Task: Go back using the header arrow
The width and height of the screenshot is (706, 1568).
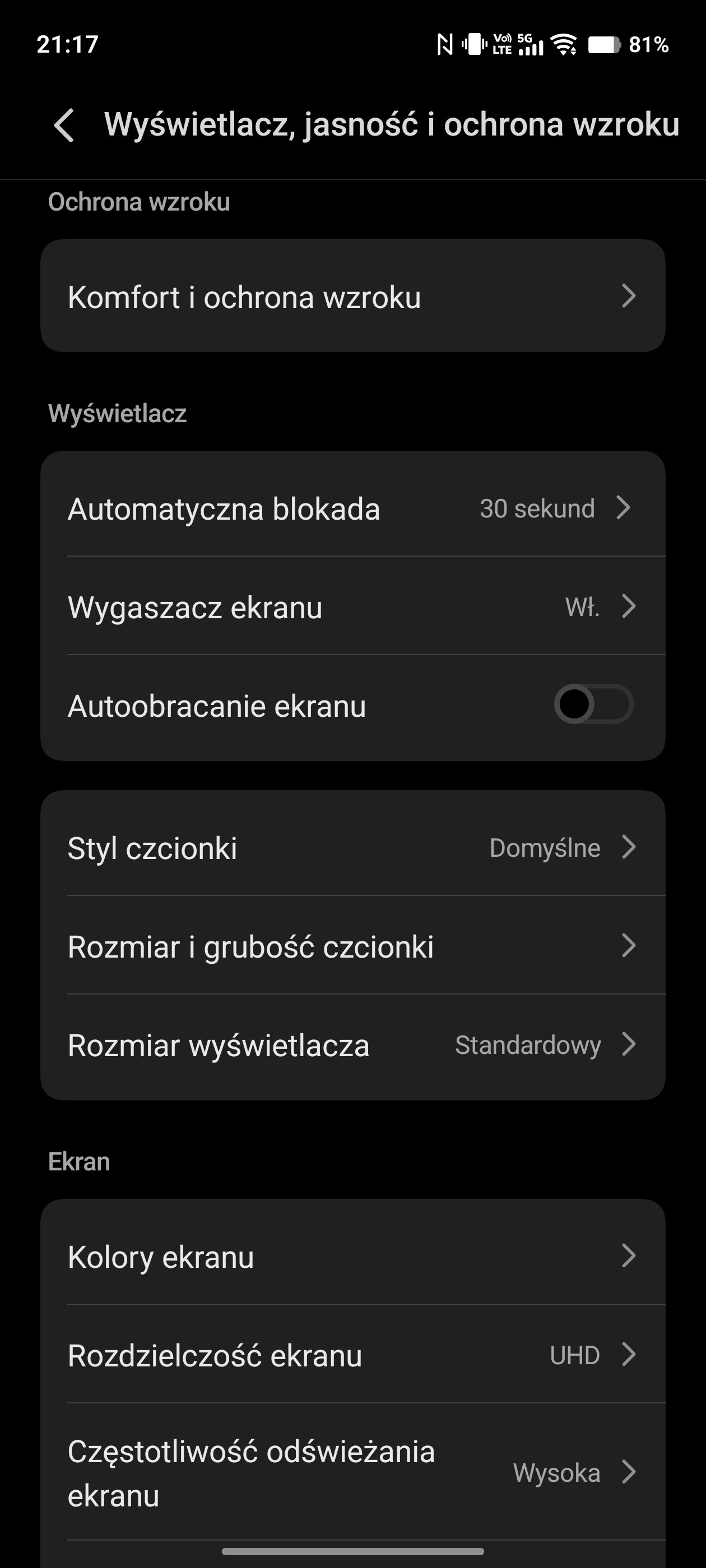Action: (64, 125)
